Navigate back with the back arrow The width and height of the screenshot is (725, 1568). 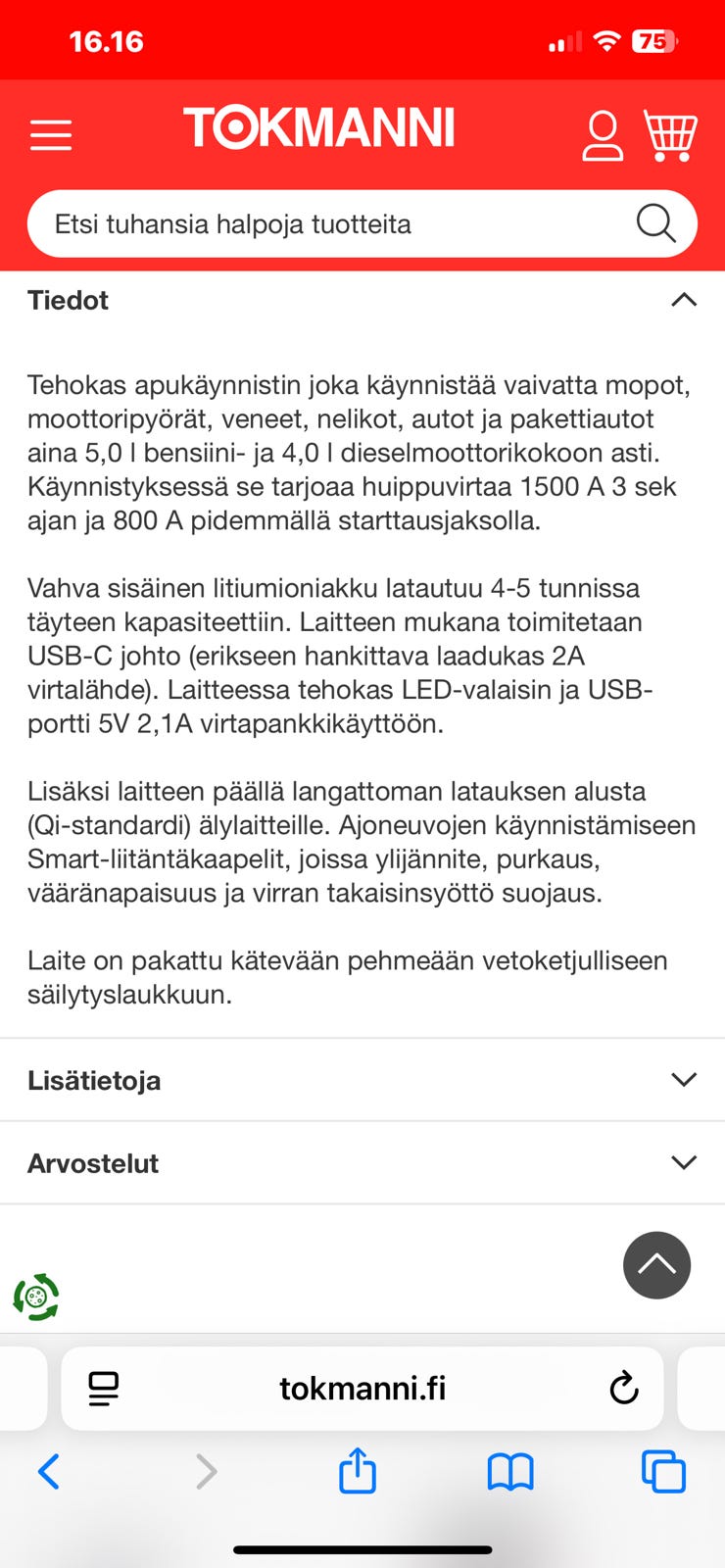pos(50,1471)
